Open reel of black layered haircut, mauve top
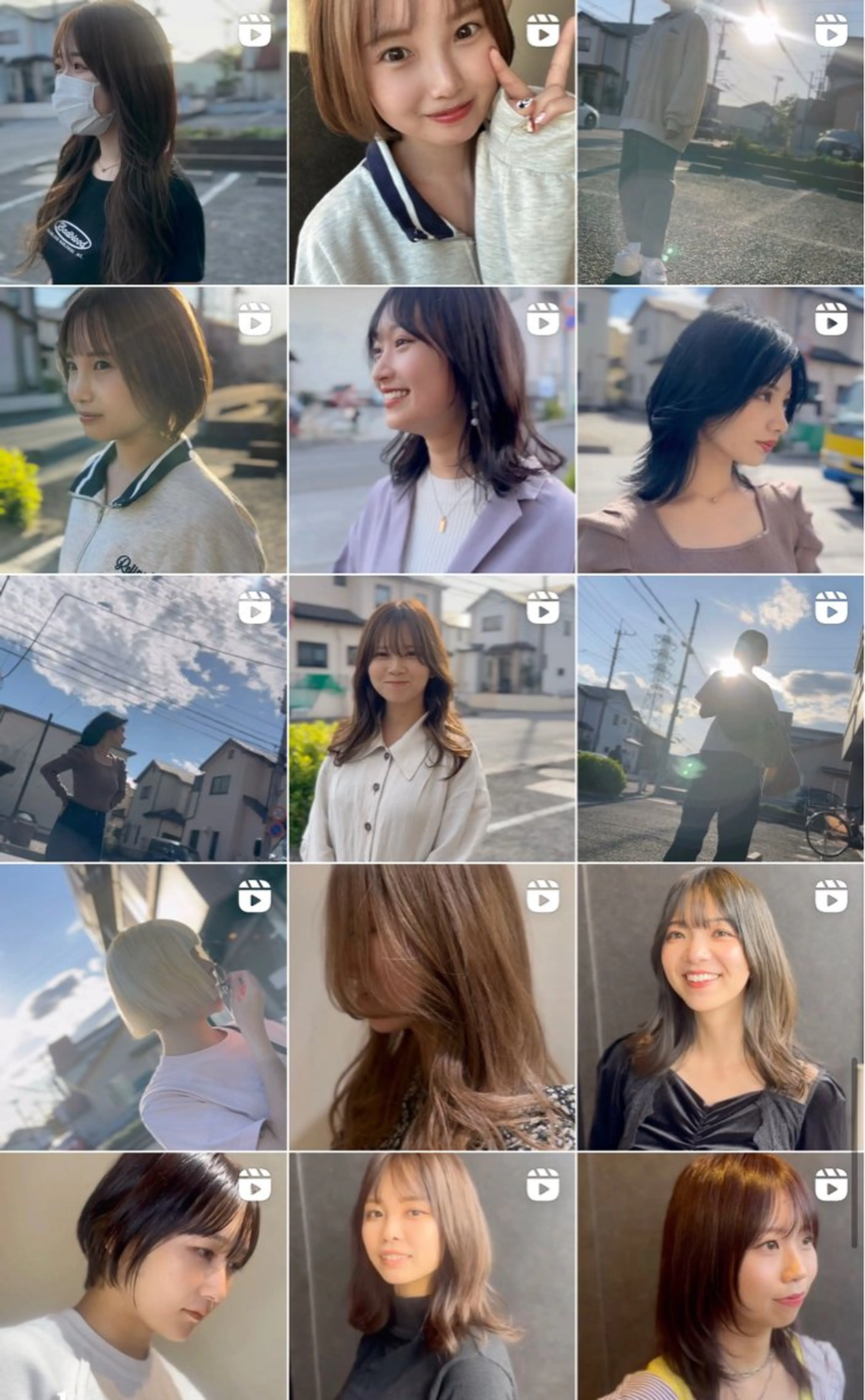Viewport: 865px width, 1400px height. click(721, 430)
